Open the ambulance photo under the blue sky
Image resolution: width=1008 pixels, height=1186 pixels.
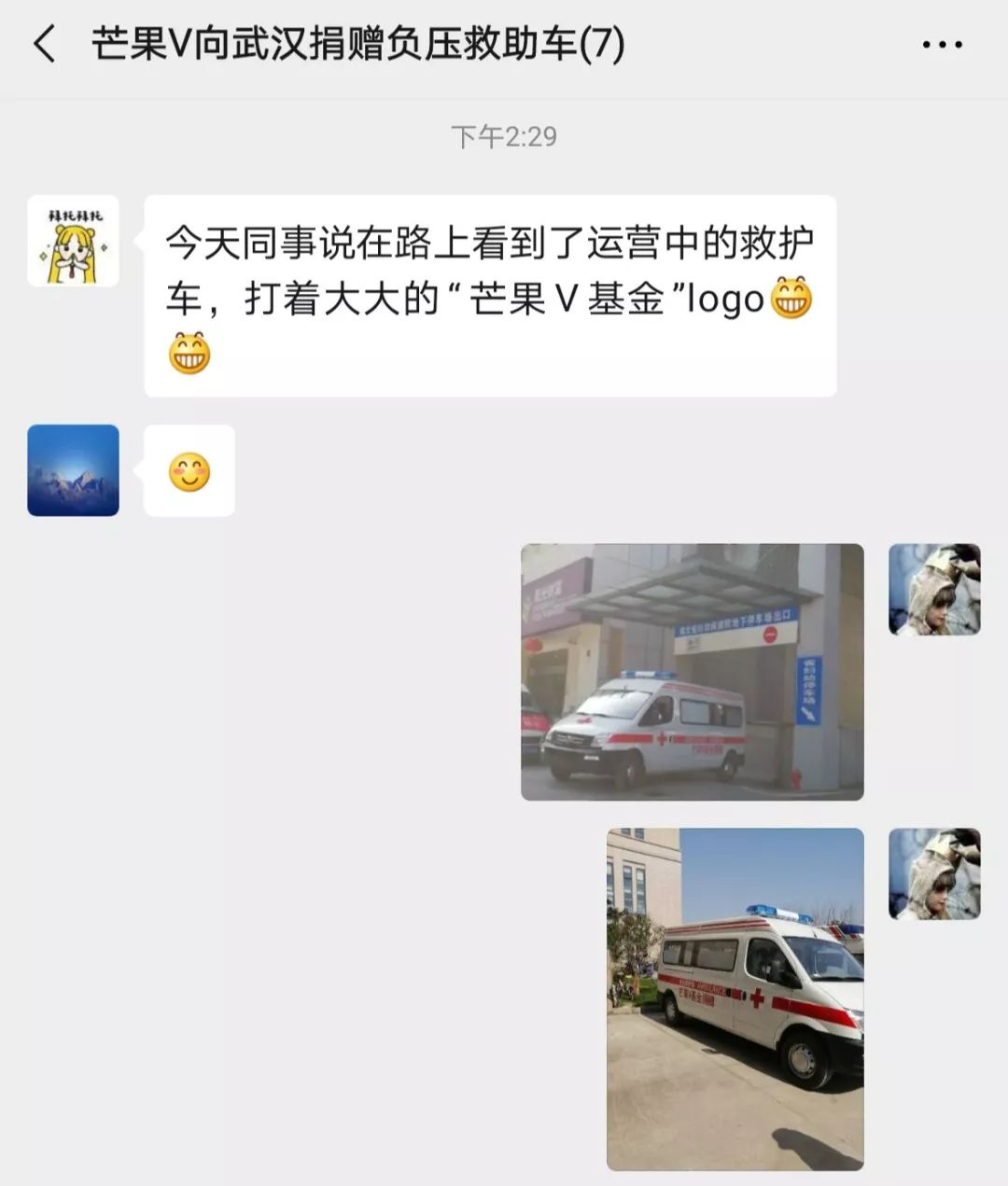735,998
